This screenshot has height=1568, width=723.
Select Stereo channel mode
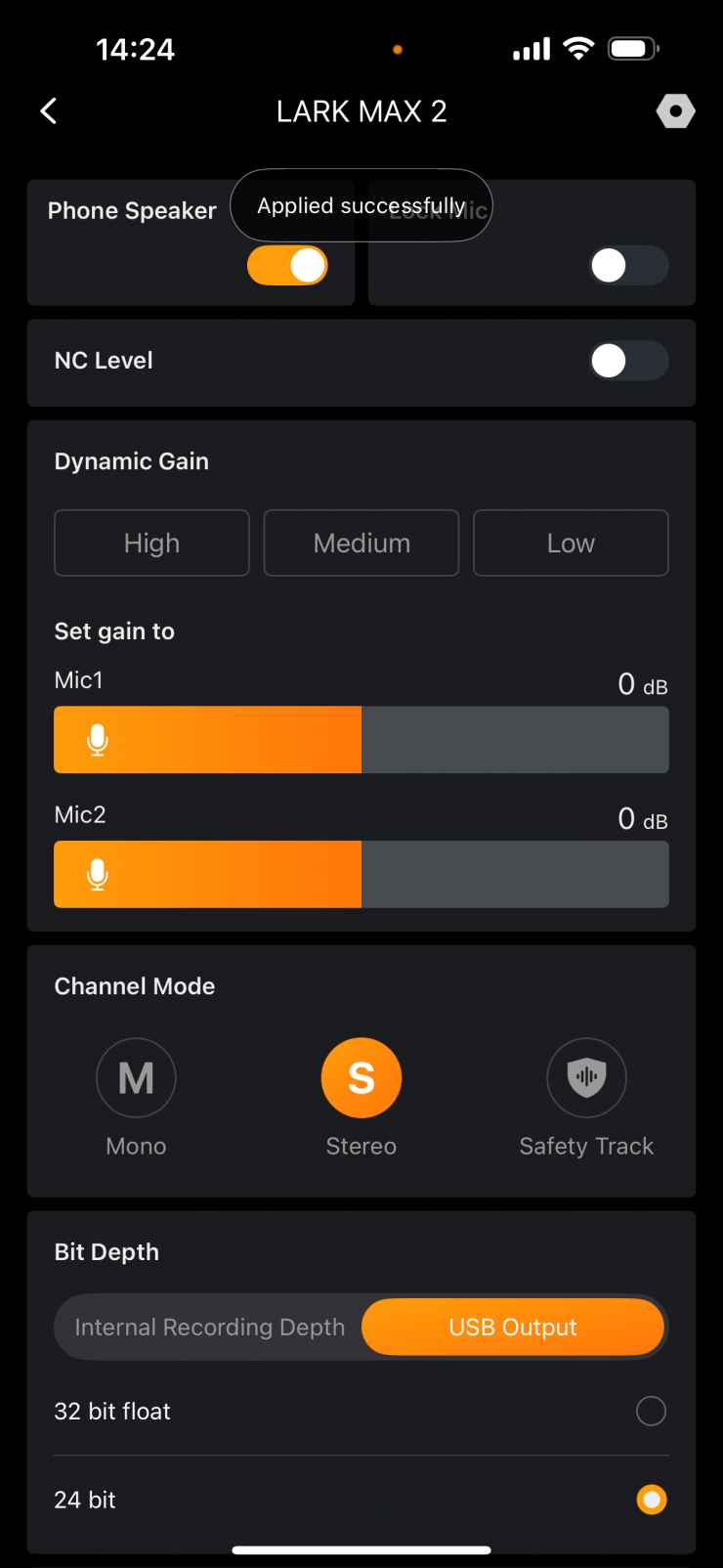(x=361, y=1078)
